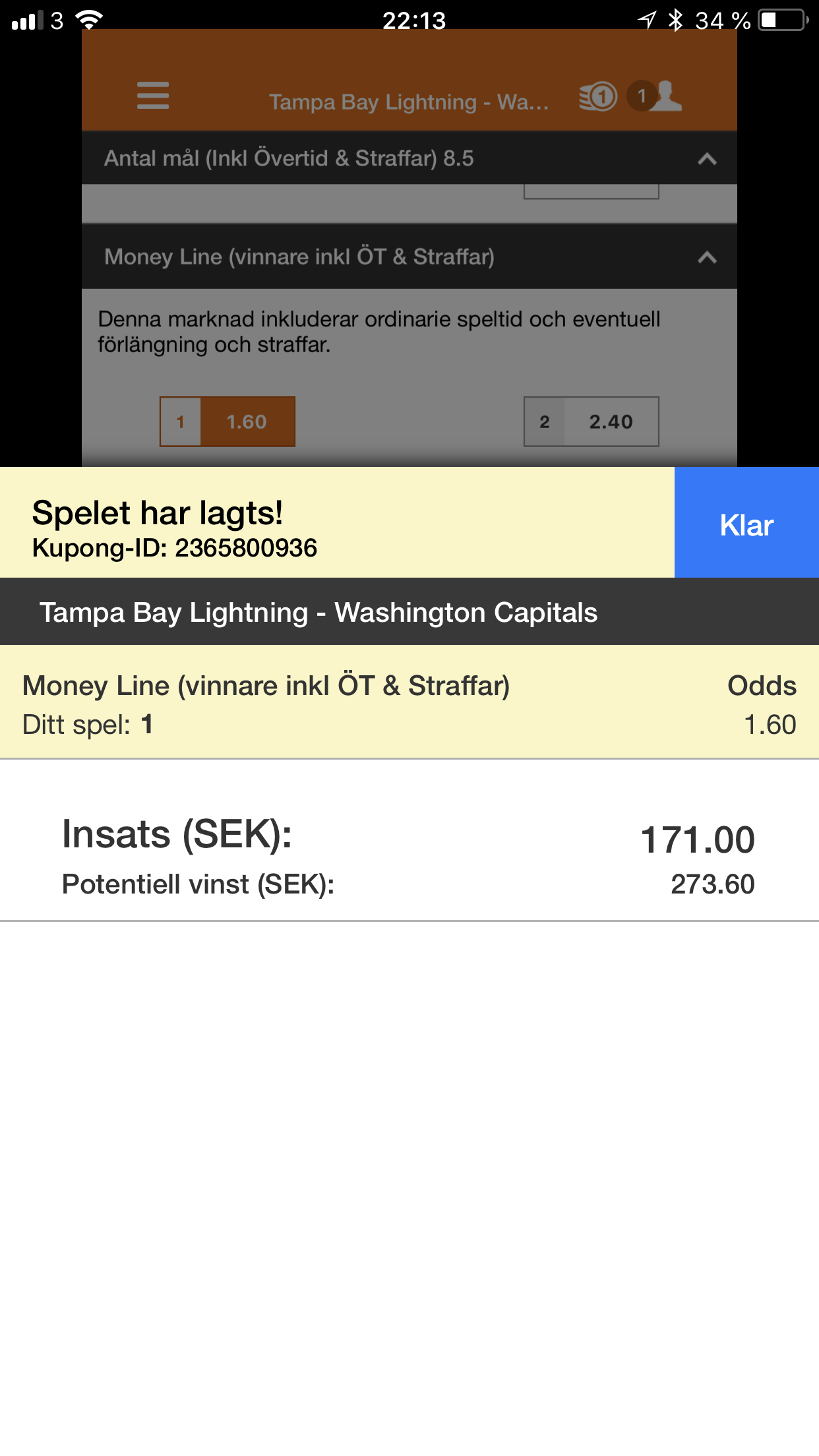Open the user account icon
The height and width of the screenshot is (1456, 819).
[655, 96]
